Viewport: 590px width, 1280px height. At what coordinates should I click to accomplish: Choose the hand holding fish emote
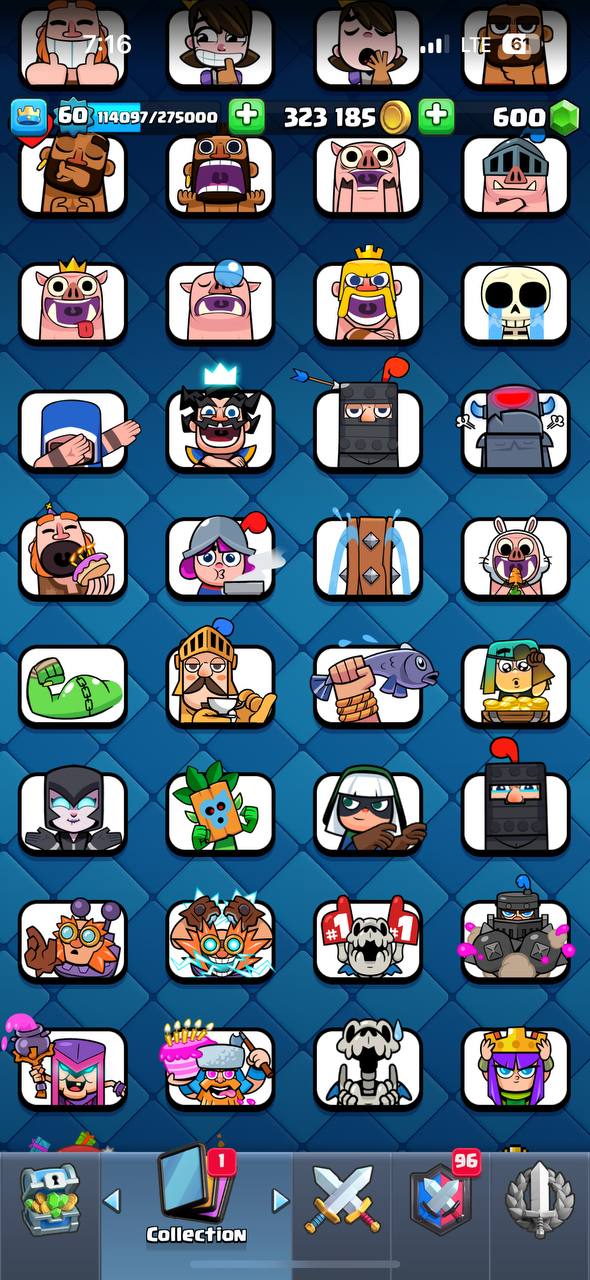[368, 684]
